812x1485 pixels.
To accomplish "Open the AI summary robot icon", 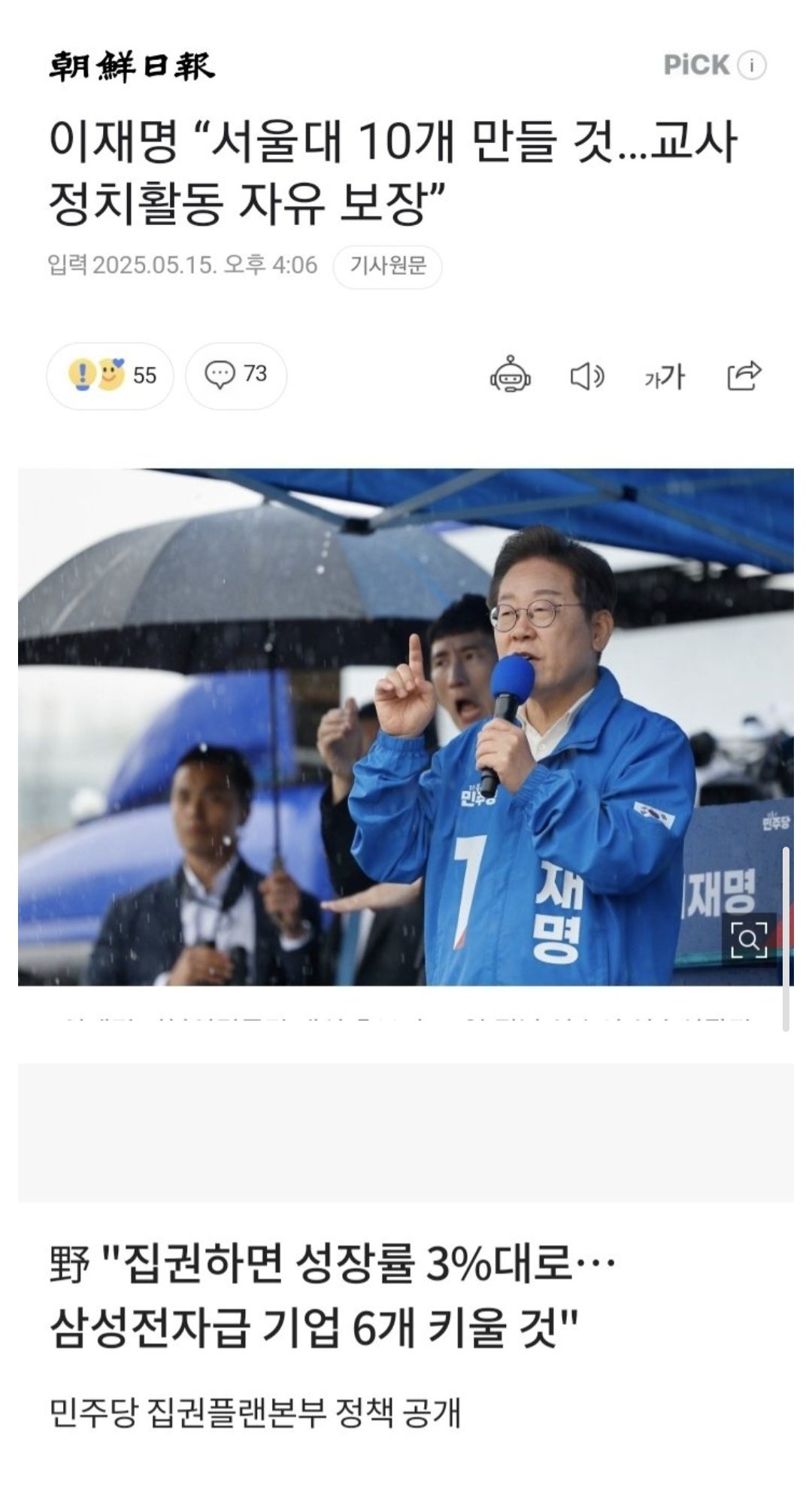I will pyautogui.click(x=511, y=375).
